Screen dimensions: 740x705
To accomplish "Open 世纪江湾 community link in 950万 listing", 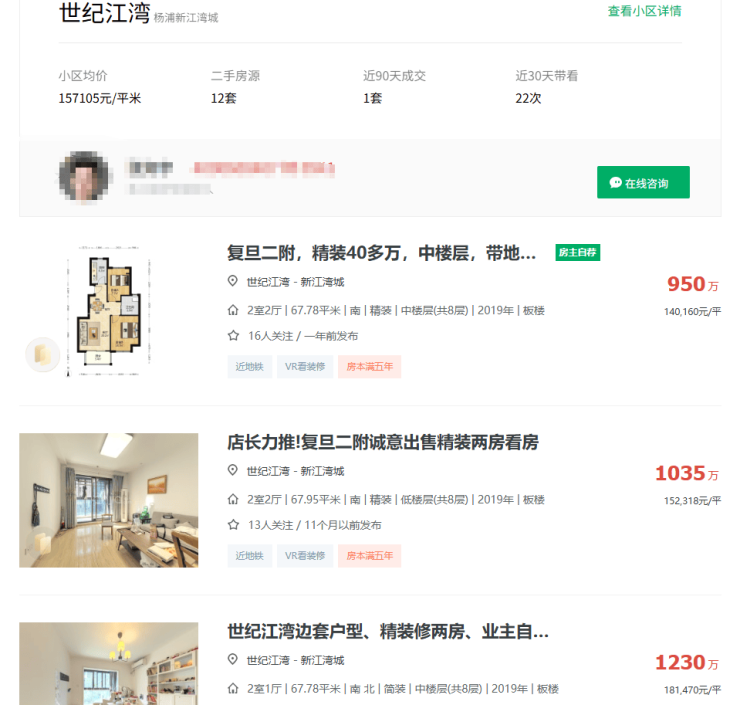I will click(268, 282).
